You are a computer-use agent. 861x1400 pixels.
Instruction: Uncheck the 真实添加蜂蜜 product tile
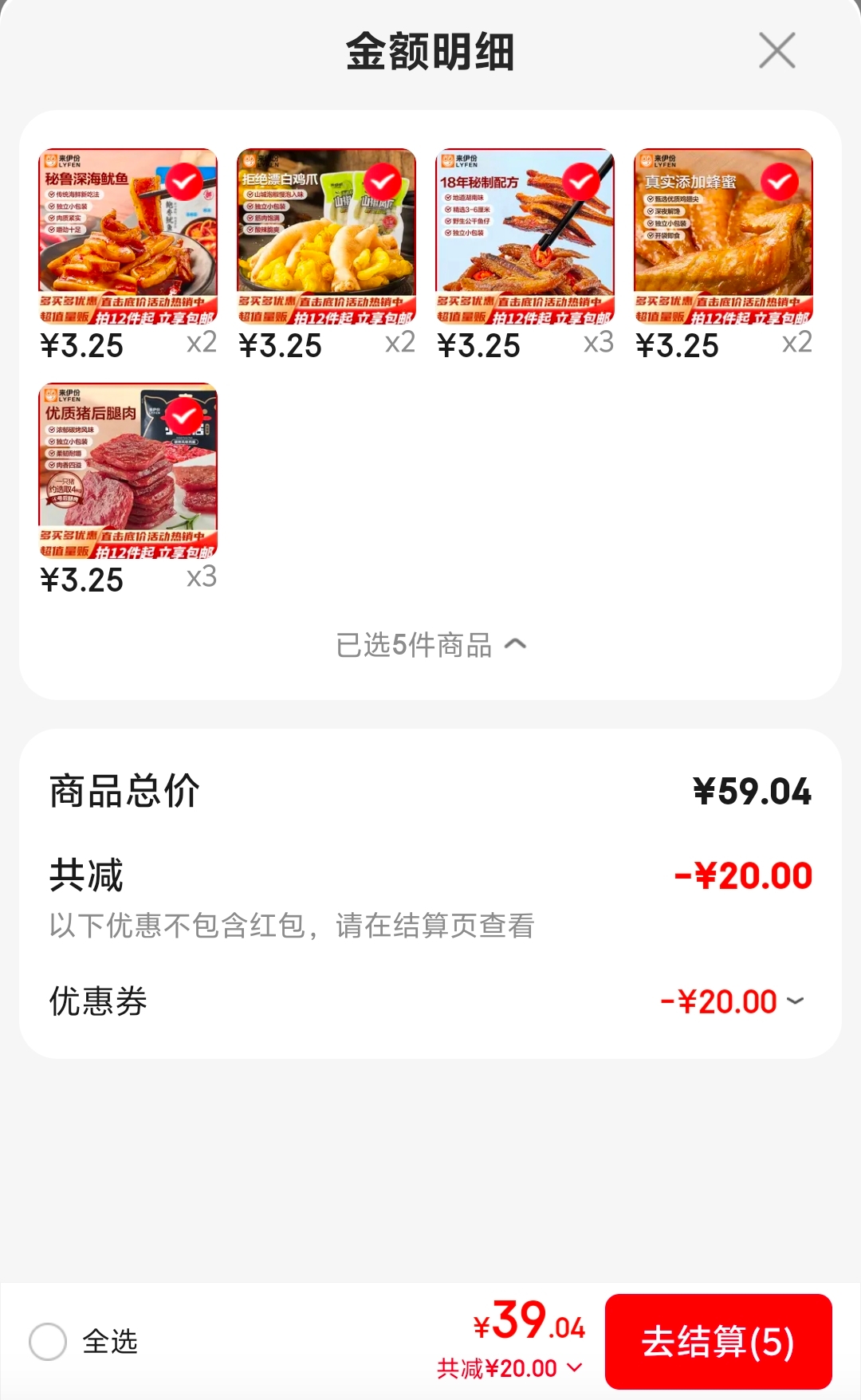(x=780, y=183)
